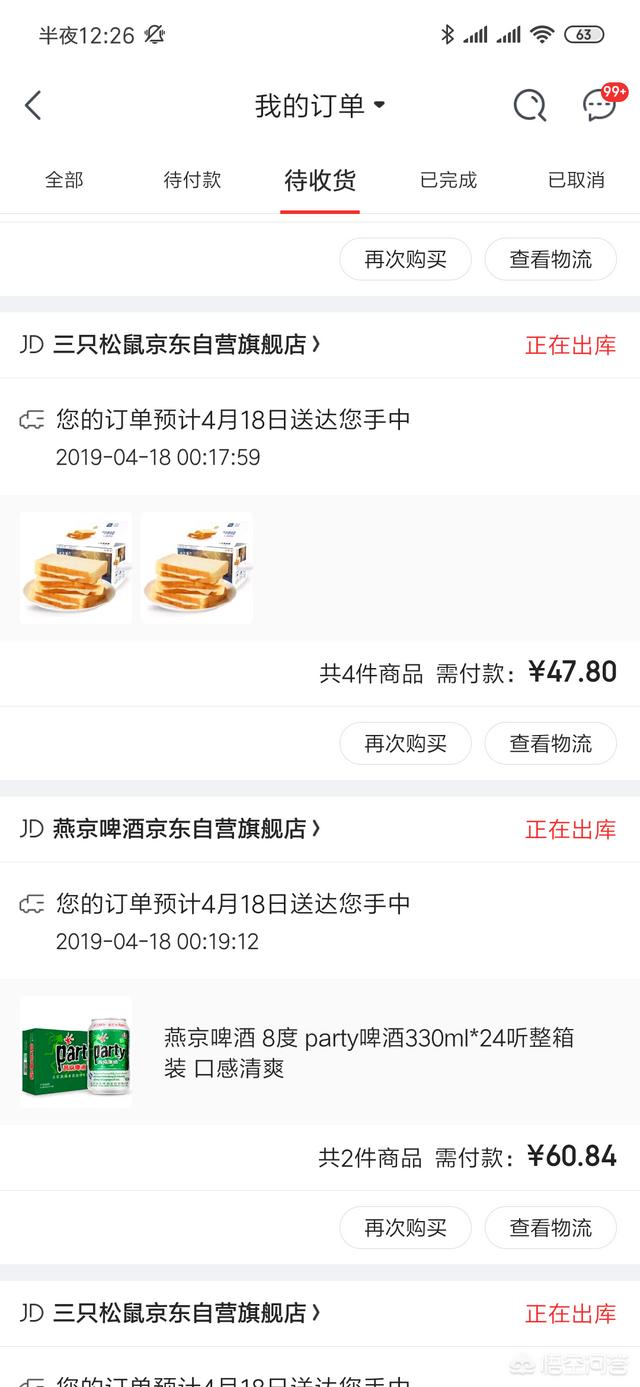Screen dimensions: 640x1387
Task: Tap 查看物流 for the ¥60.84 order
Action: point(551,1227)
